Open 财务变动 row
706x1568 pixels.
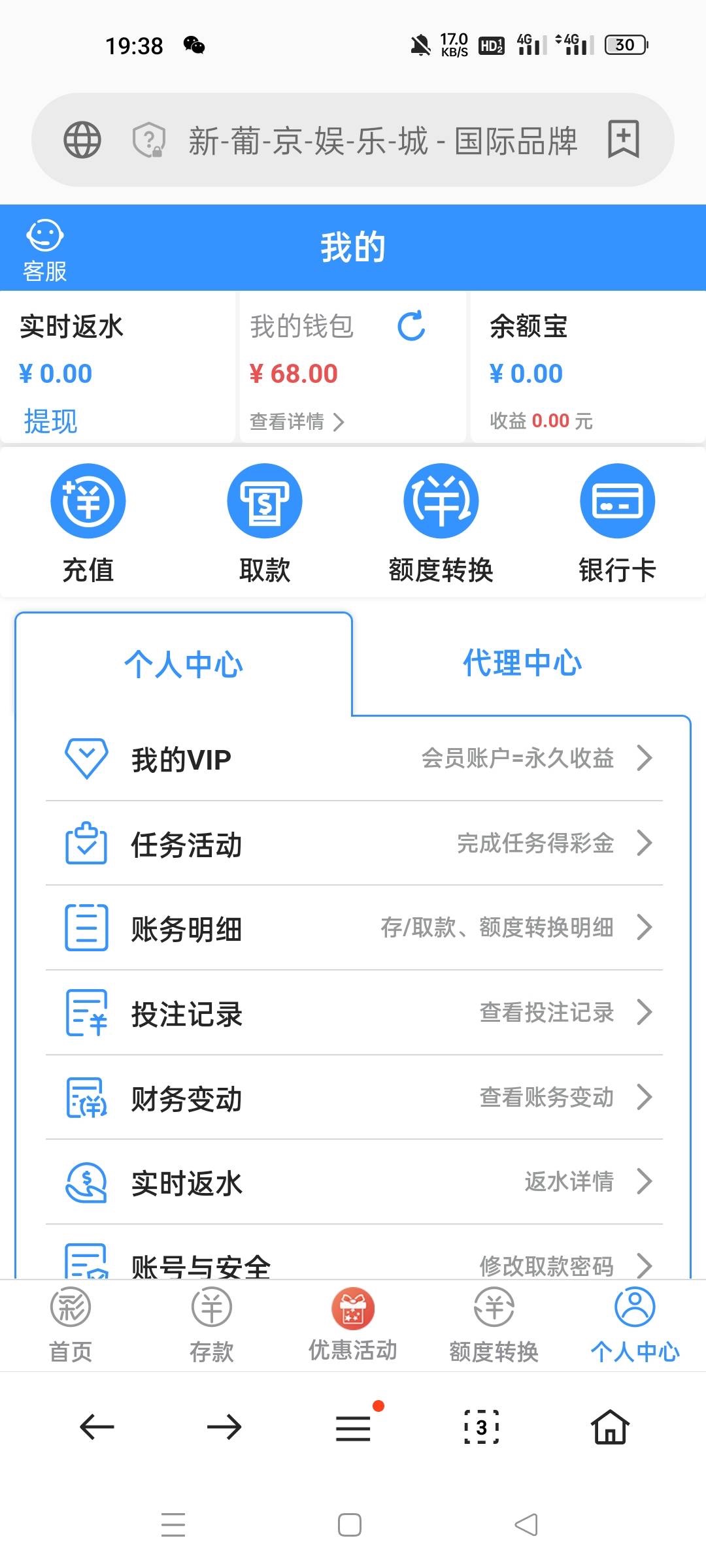(354, 1098)
